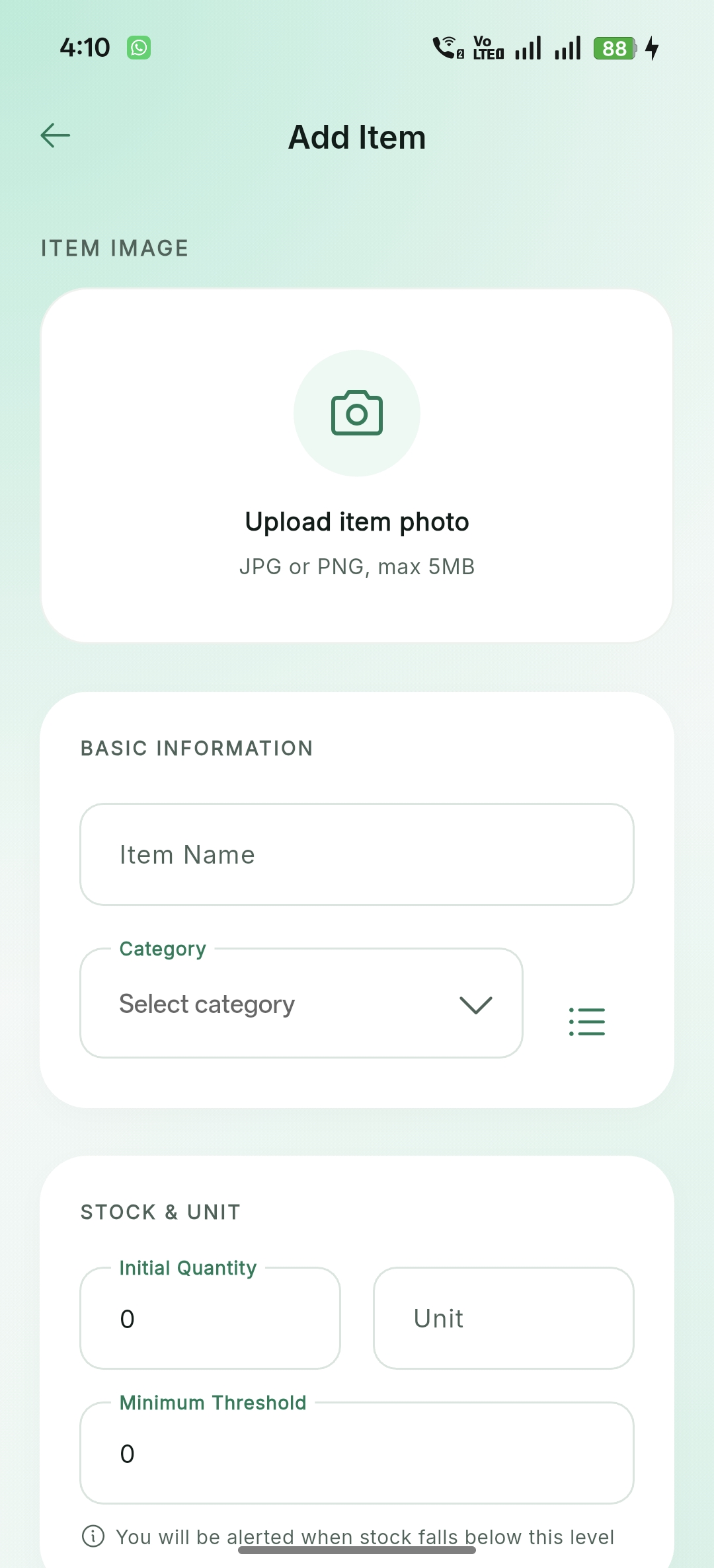The image size is (714, 1568).
Task: Tap the WhatsApp icon in the status bar
Action: [x=139, y=46]
